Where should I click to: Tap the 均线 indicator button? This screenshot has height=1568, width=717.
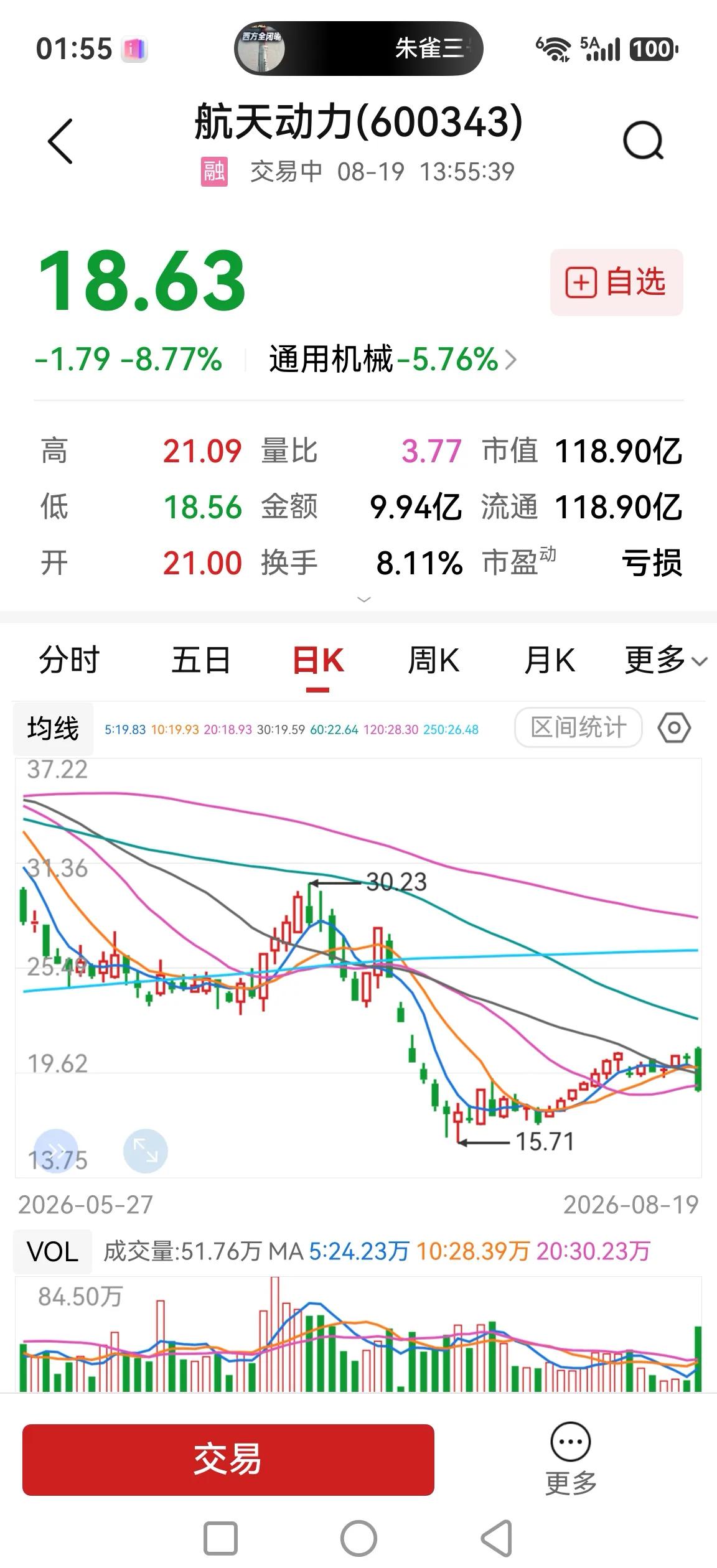point(53,729)
